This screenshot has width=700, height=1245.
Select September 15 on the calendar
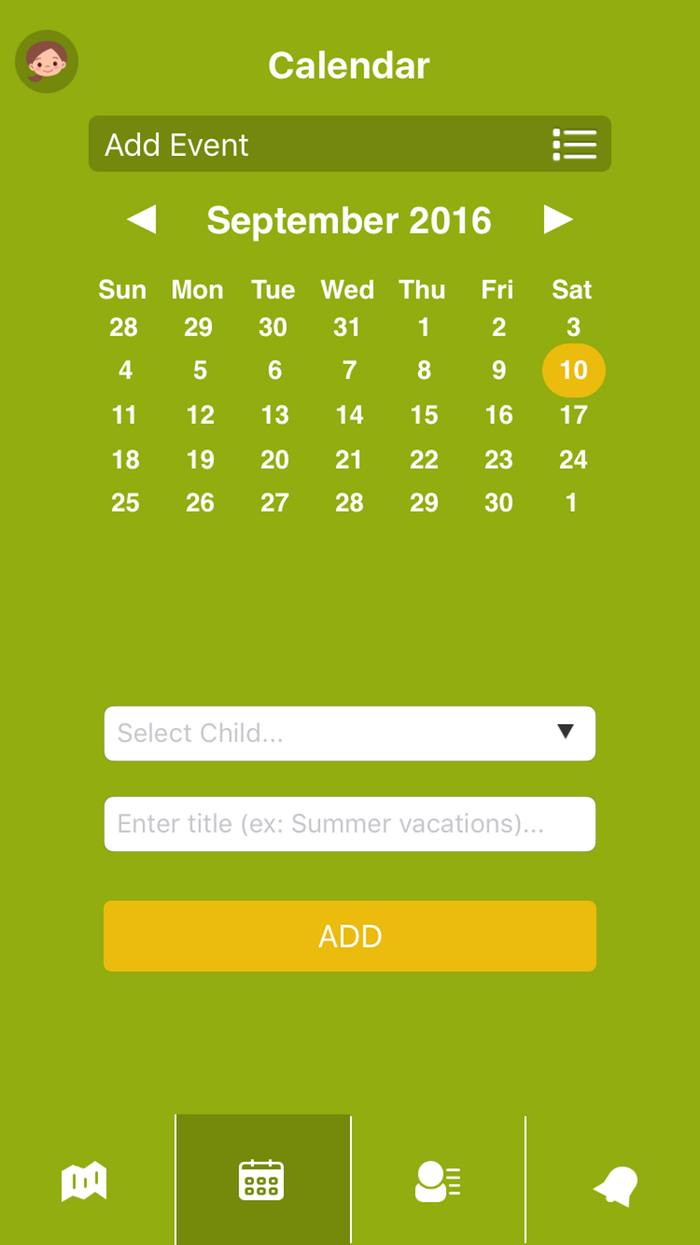[x=424, y=415]
